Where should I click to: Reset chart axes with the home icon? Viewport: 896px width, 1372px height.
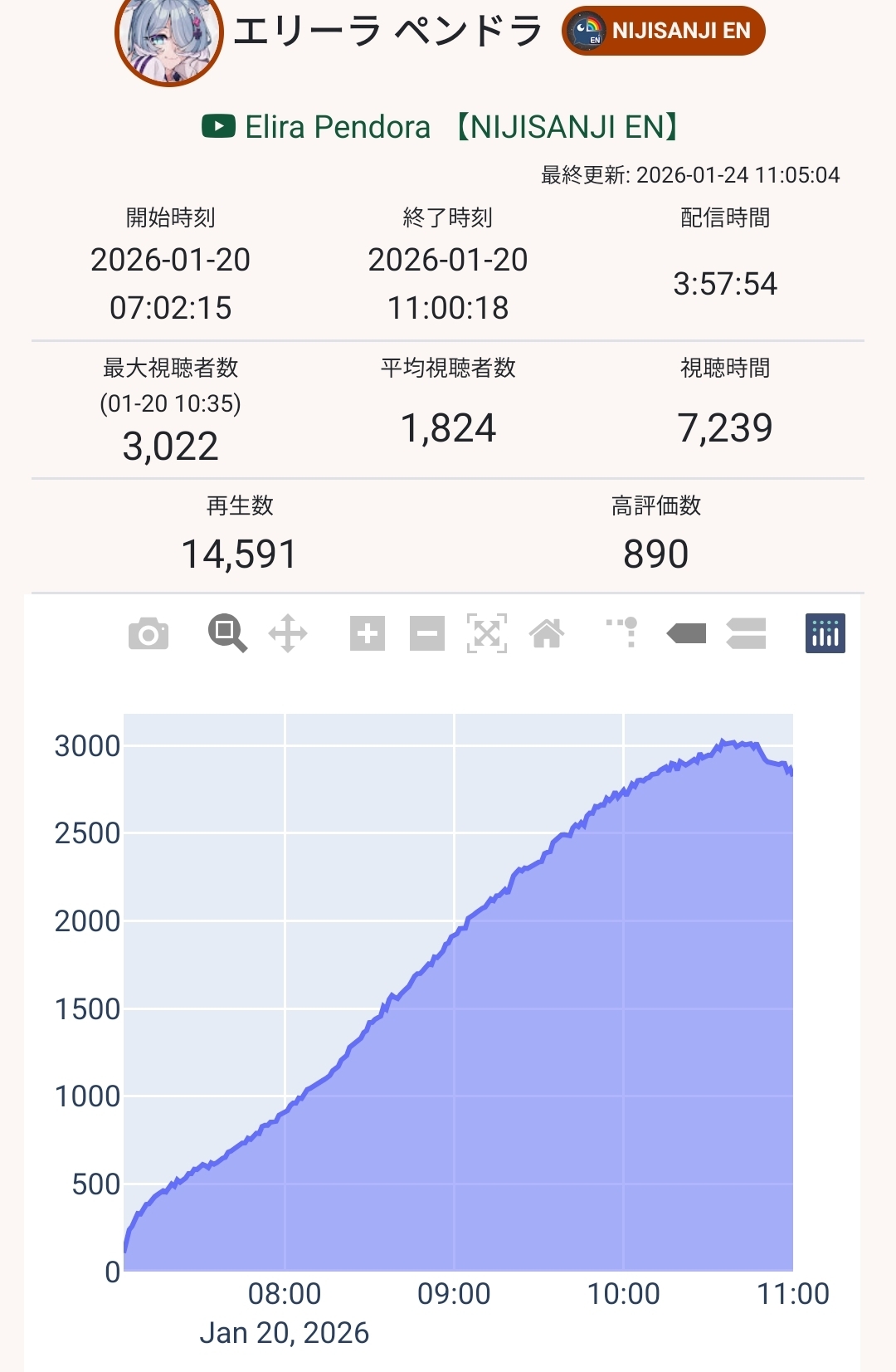tap(547, 634)
